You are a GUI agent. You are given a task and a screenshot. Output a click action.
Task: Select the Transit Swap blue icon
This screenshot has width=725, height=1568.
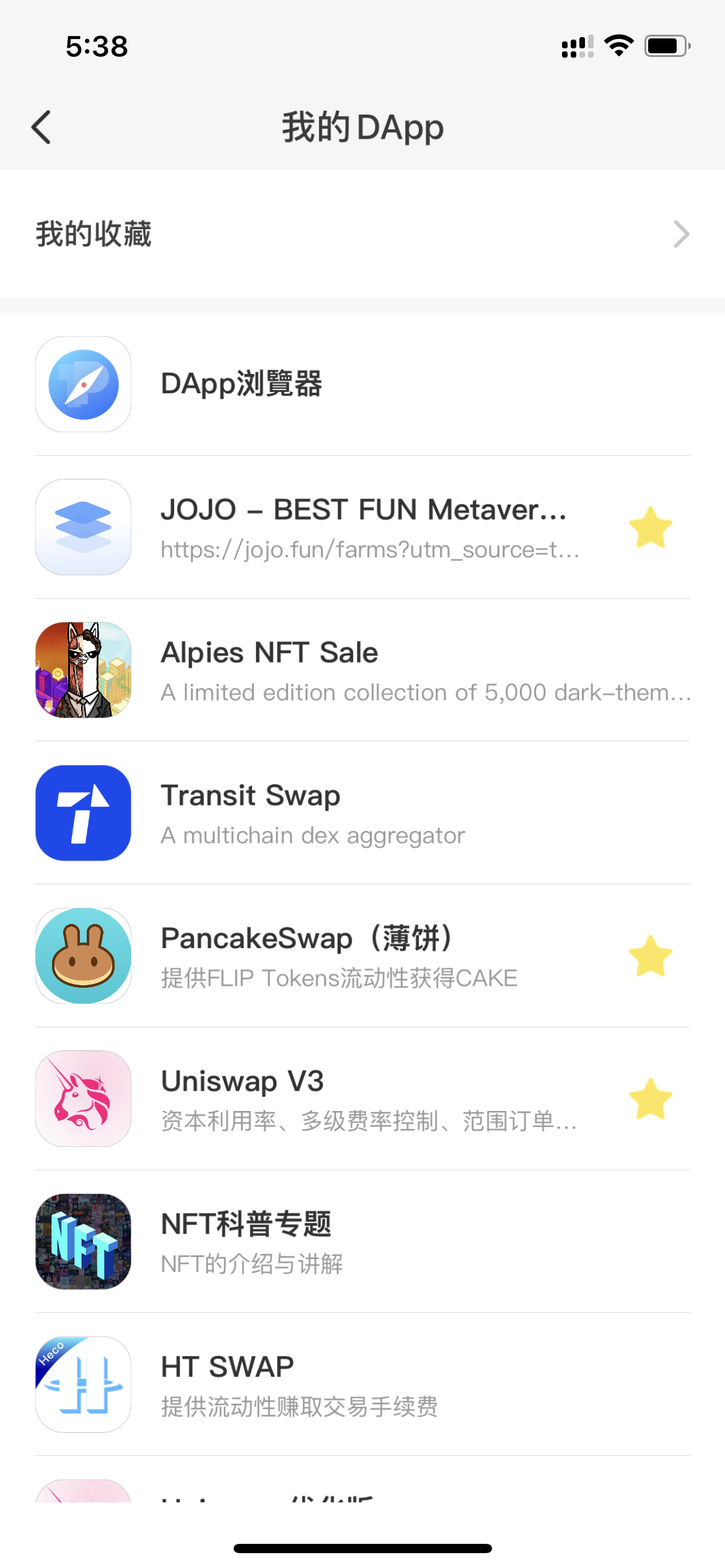[83, 813]
